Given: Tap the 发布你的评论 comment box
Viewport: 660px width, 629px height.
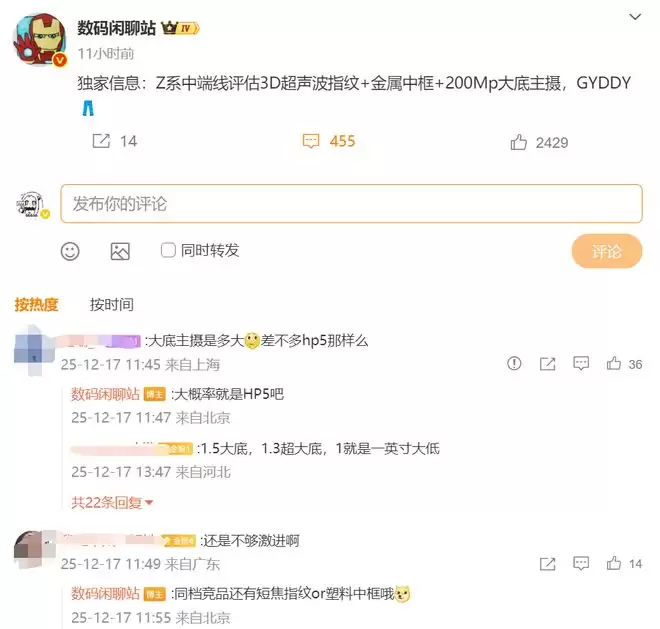Looking at the screenshot, I should coord(351,204).
